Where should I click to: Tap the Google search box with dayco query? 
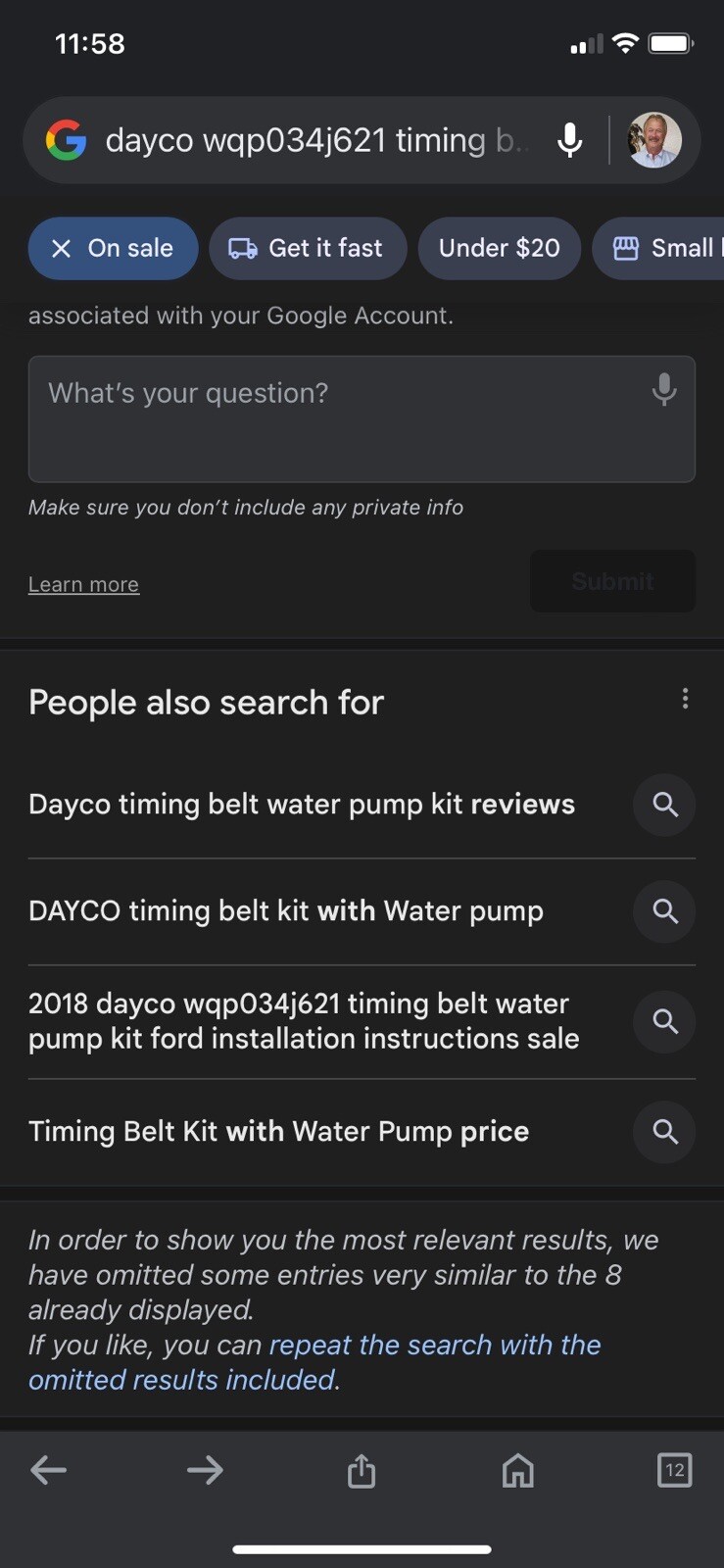pyautogui.click(x=314, y=141)
